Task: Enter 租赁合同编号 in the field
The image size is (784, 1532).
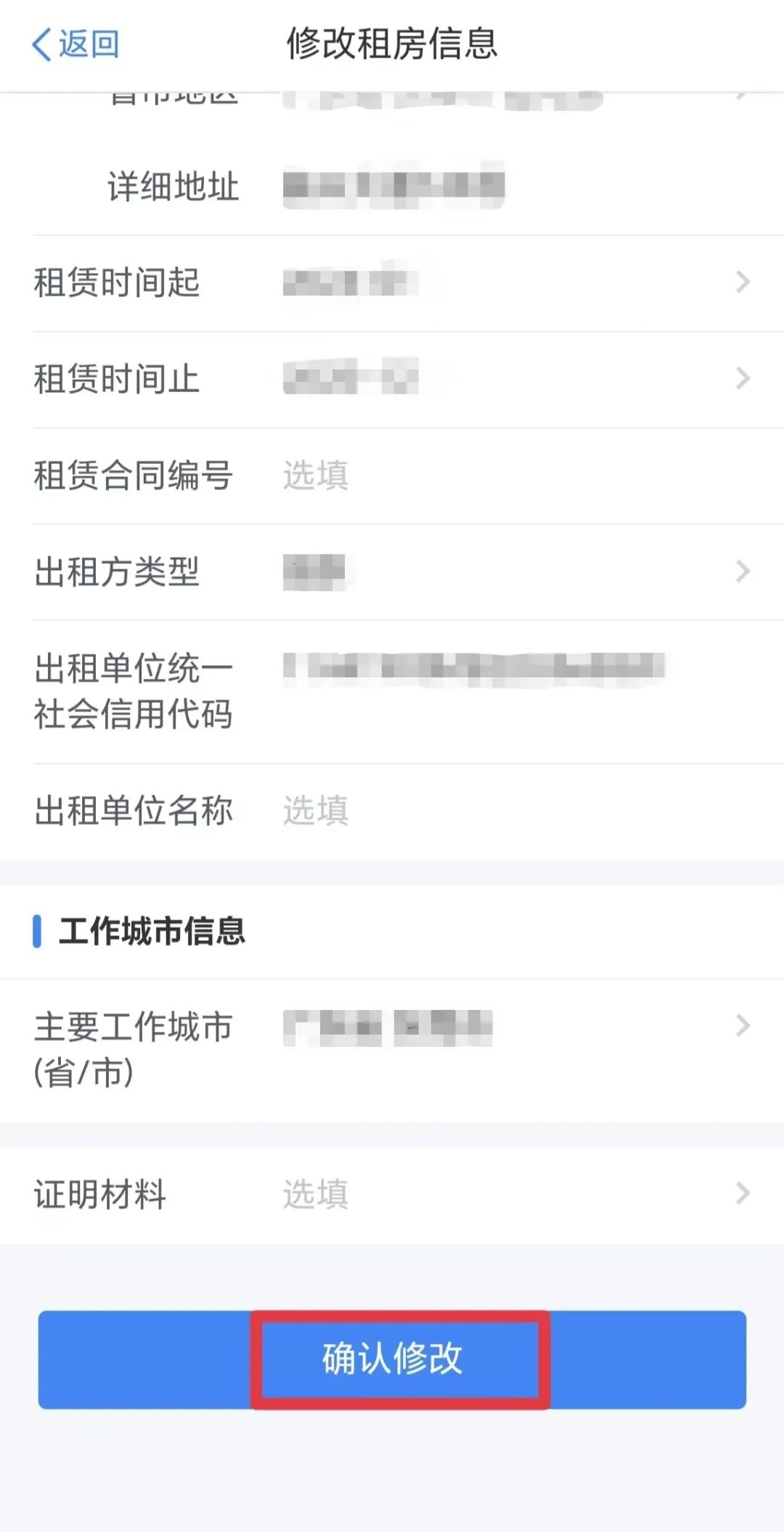Action: (508, 476)
